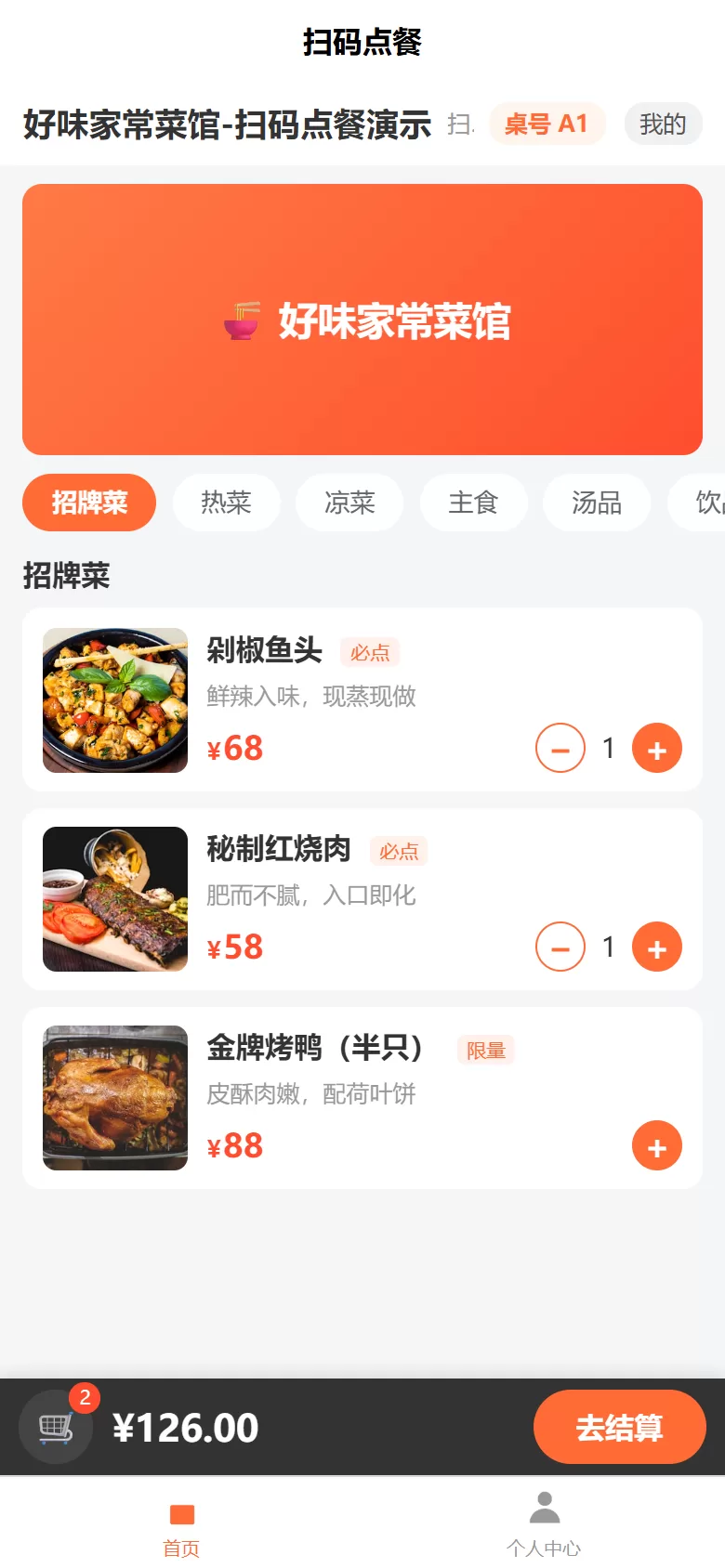Tap 去结算 to check out

point(620,1427)
